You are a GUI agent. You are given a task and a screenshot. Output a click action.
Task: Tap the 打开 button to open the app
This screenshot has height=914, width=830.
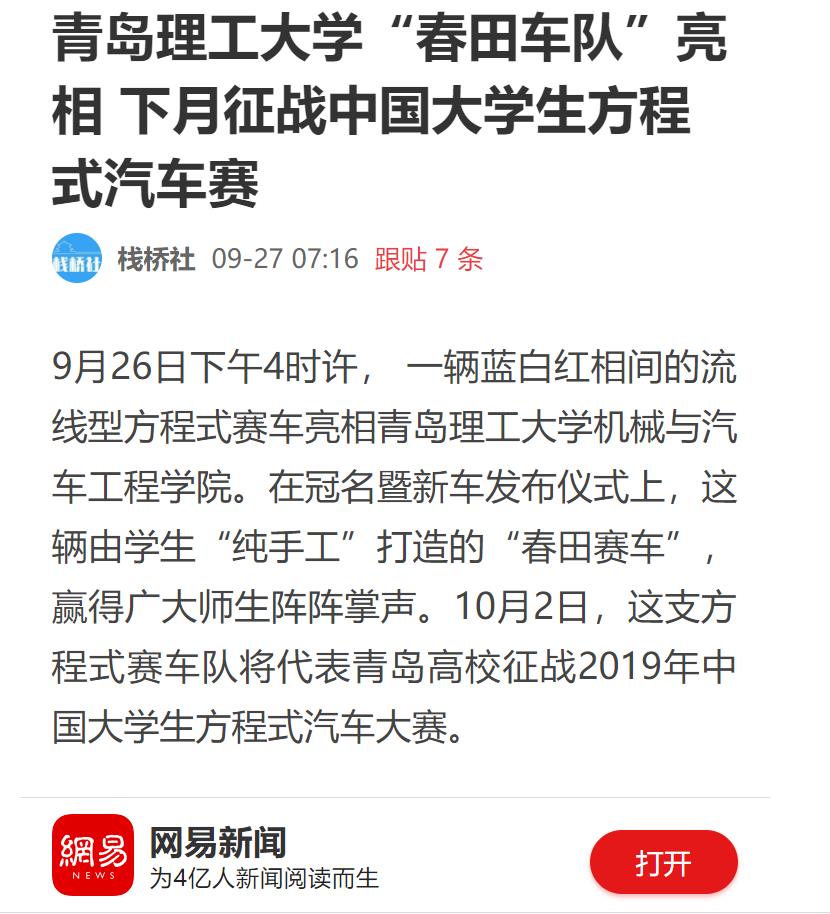point(663,862)
